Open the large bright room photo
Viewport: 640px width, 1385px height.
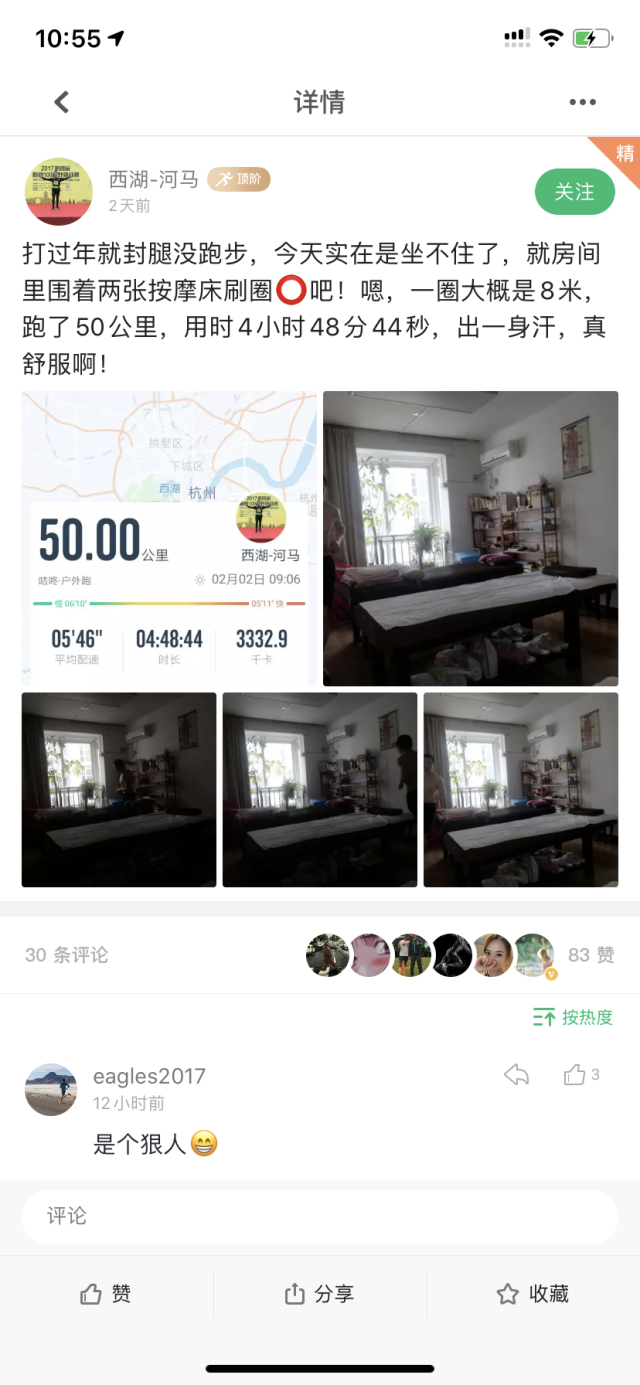click(470, 538)
